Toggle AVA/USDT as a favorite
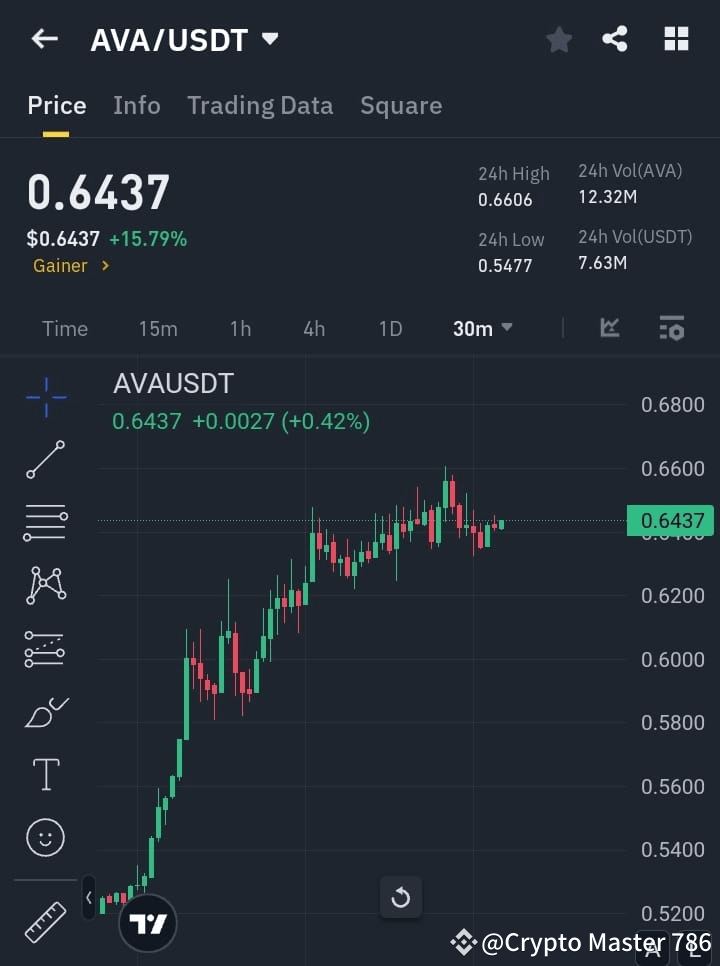The image size is (720, 966). [x=558, y=39]
